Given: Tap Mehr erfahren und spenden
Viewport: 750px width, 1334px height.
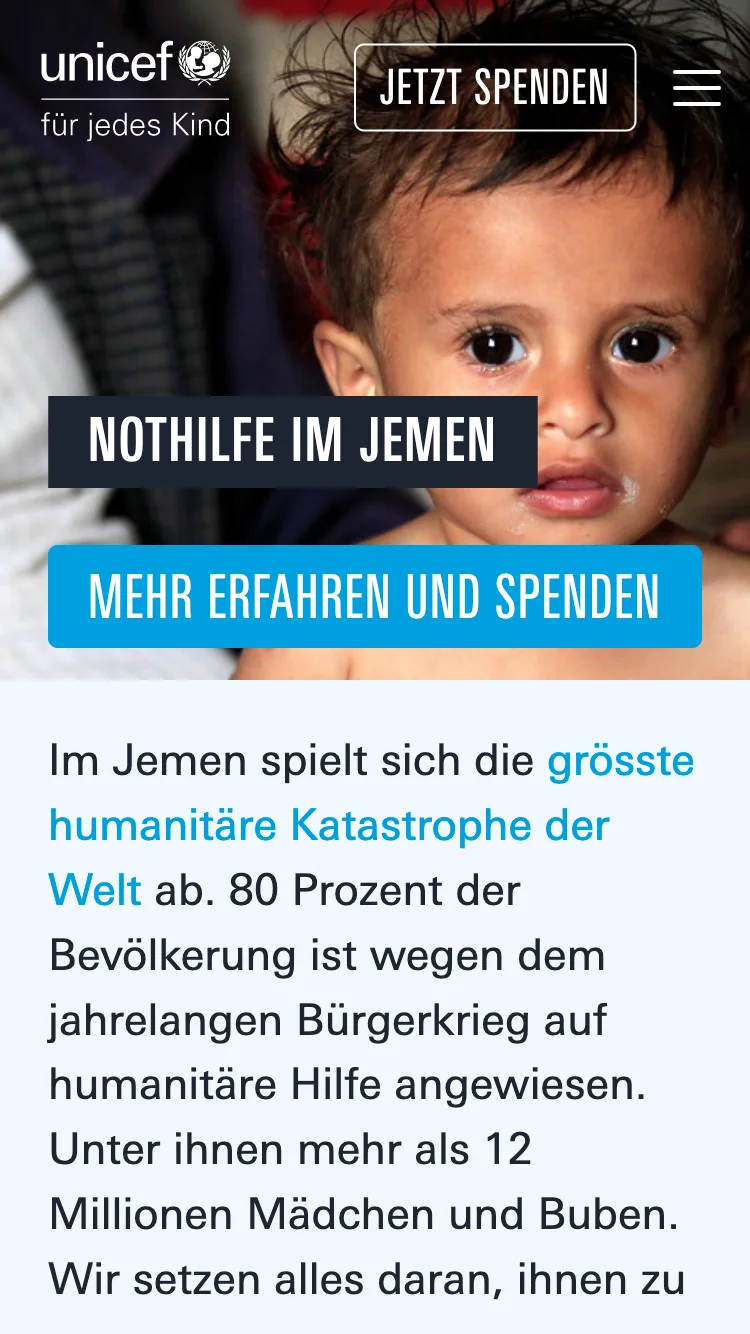Looking at the screenshot, I should pos(375,597).
